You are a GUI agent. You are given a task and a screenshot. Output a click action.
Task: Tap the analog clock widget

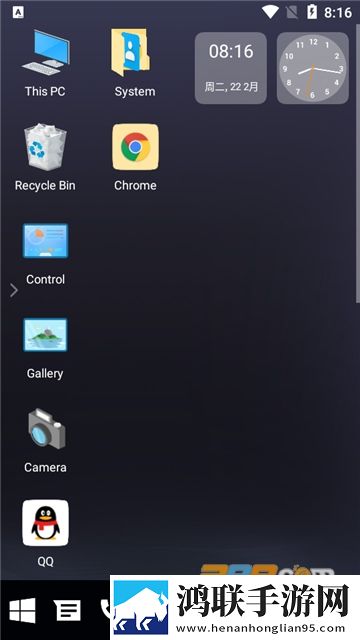(x=313, y=68)
